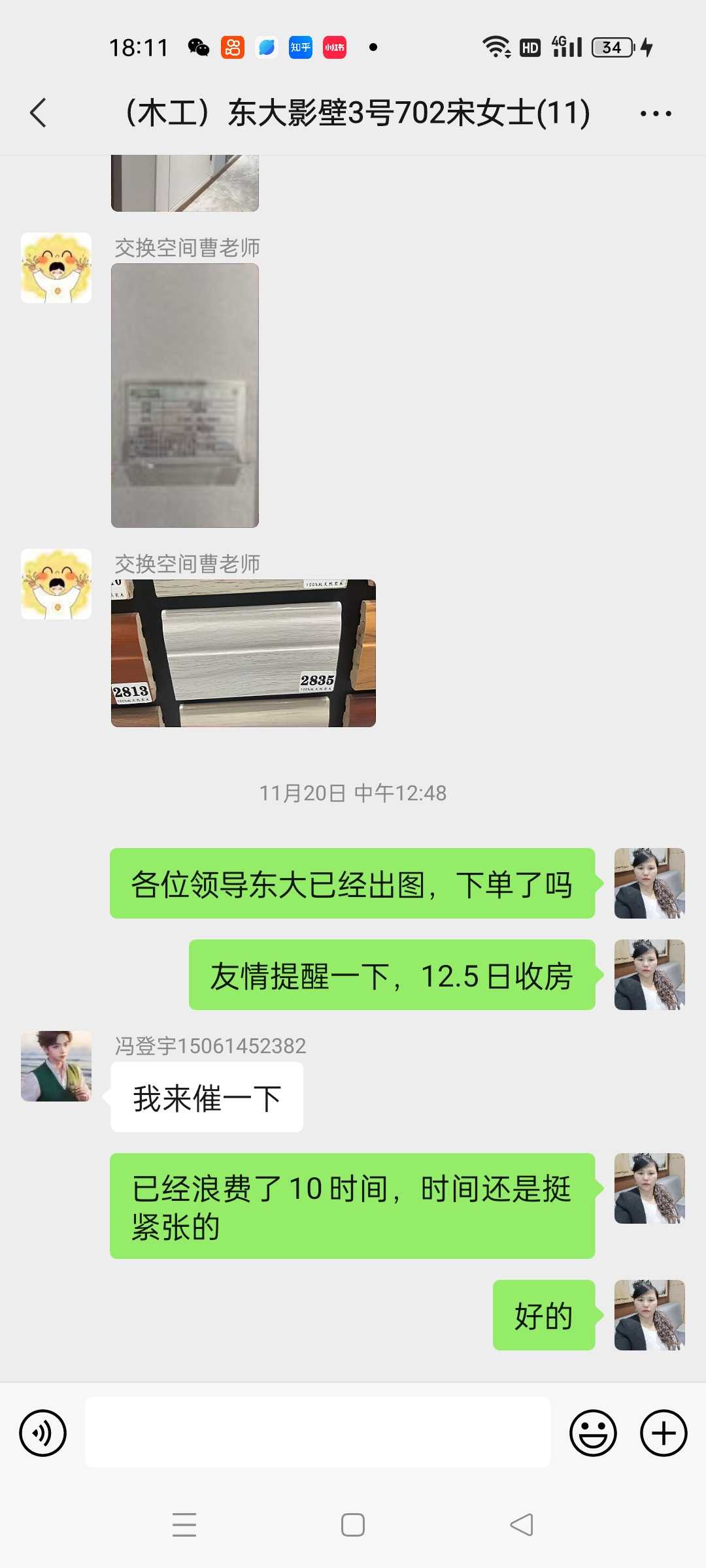Go back to the chat list
706x1568 pixels.
pyautogui.click(x=39, y=113)
